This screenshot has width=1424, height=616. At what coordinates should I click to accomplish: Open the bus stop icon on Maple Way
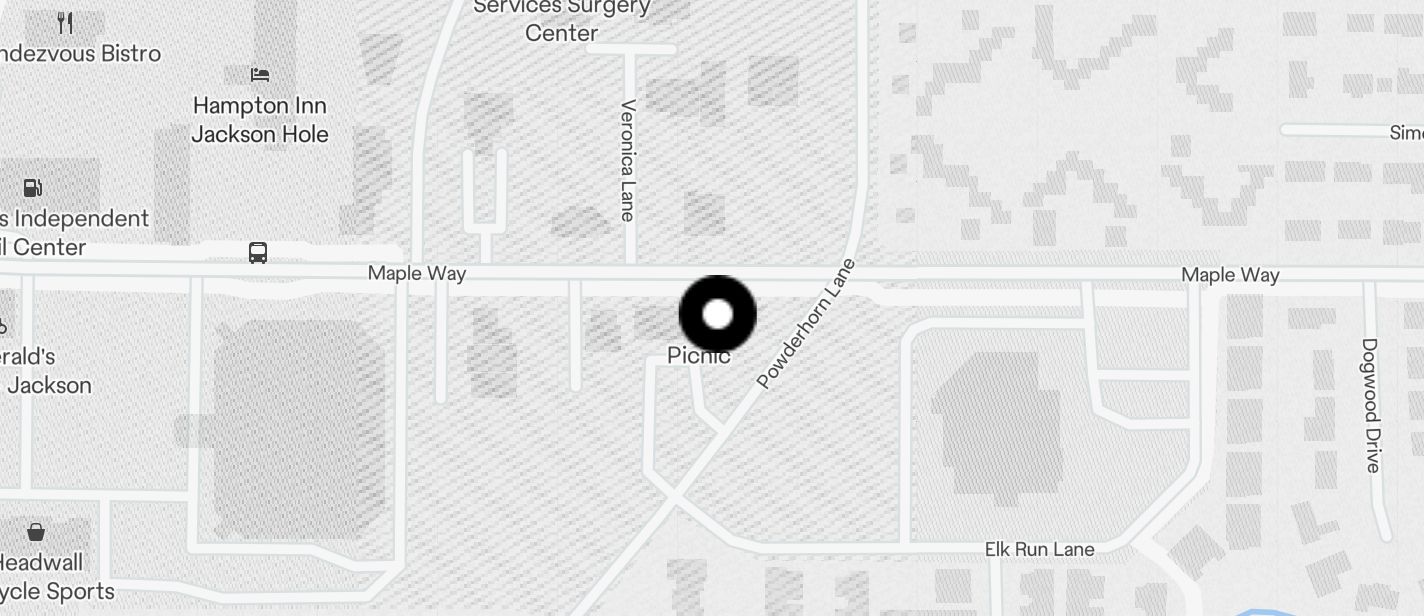pos(258,252)
